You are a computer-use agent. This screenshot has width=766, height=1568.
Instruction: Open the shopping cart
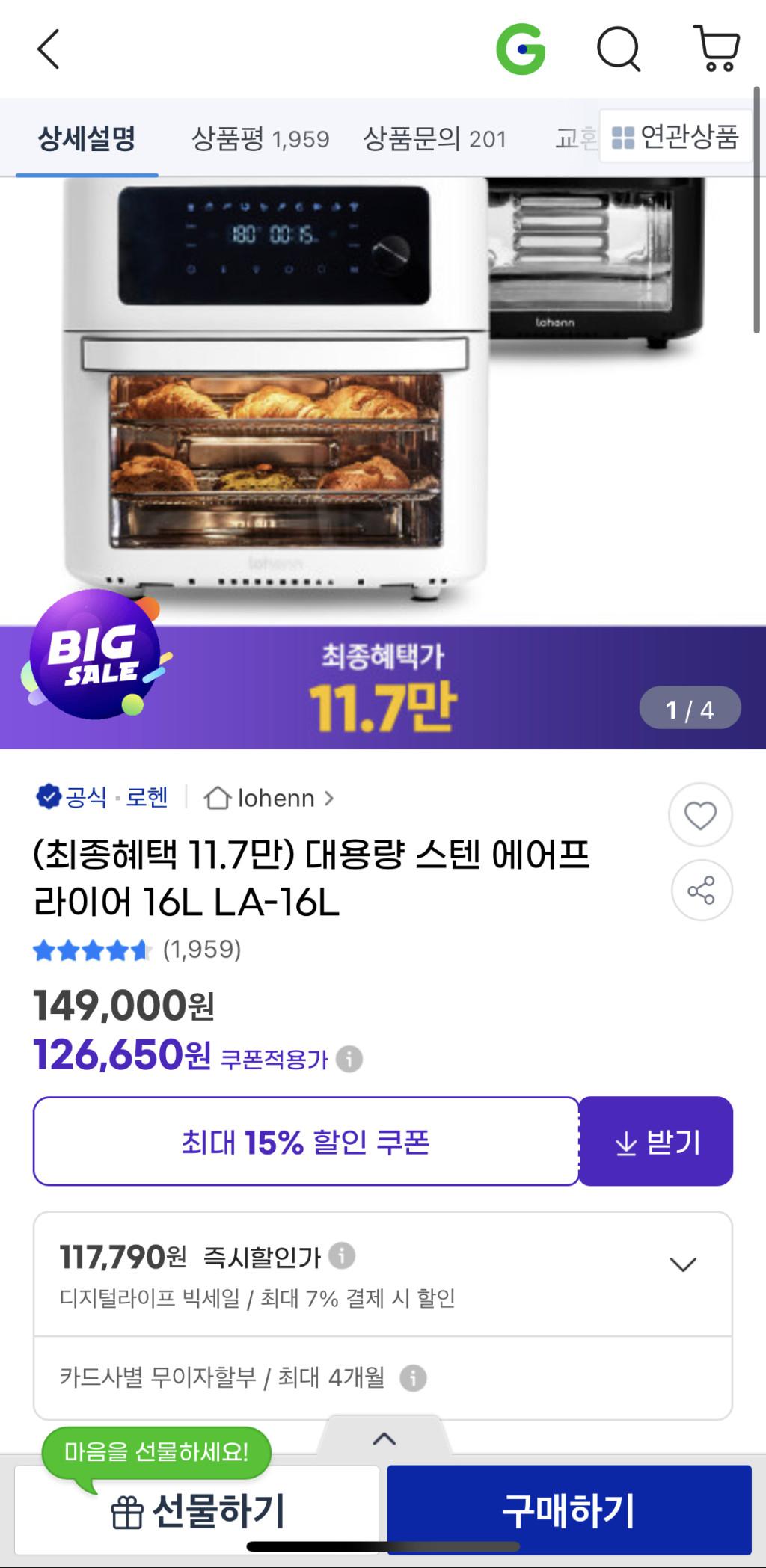tap(717, 49)
